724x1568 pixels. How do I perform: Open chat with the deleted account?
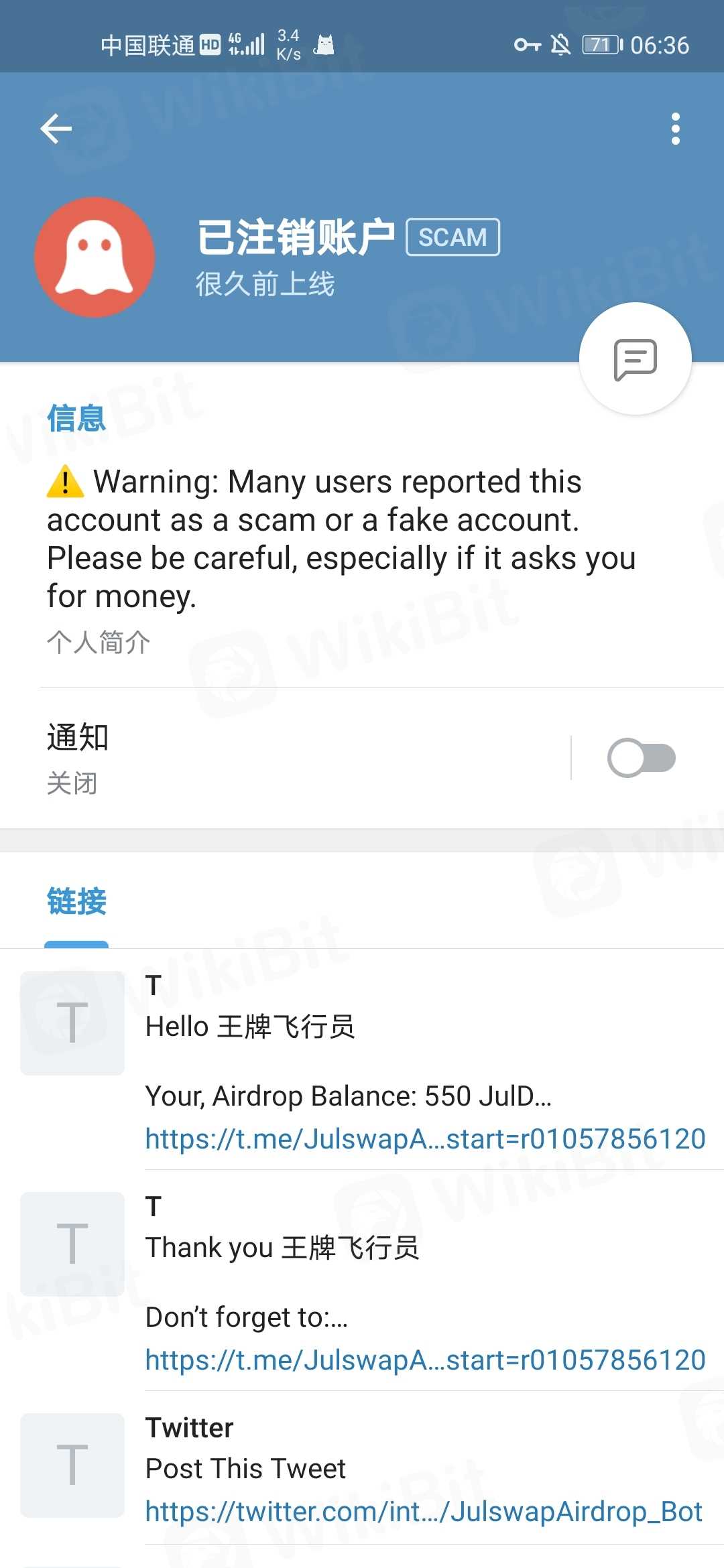(635, 359)
